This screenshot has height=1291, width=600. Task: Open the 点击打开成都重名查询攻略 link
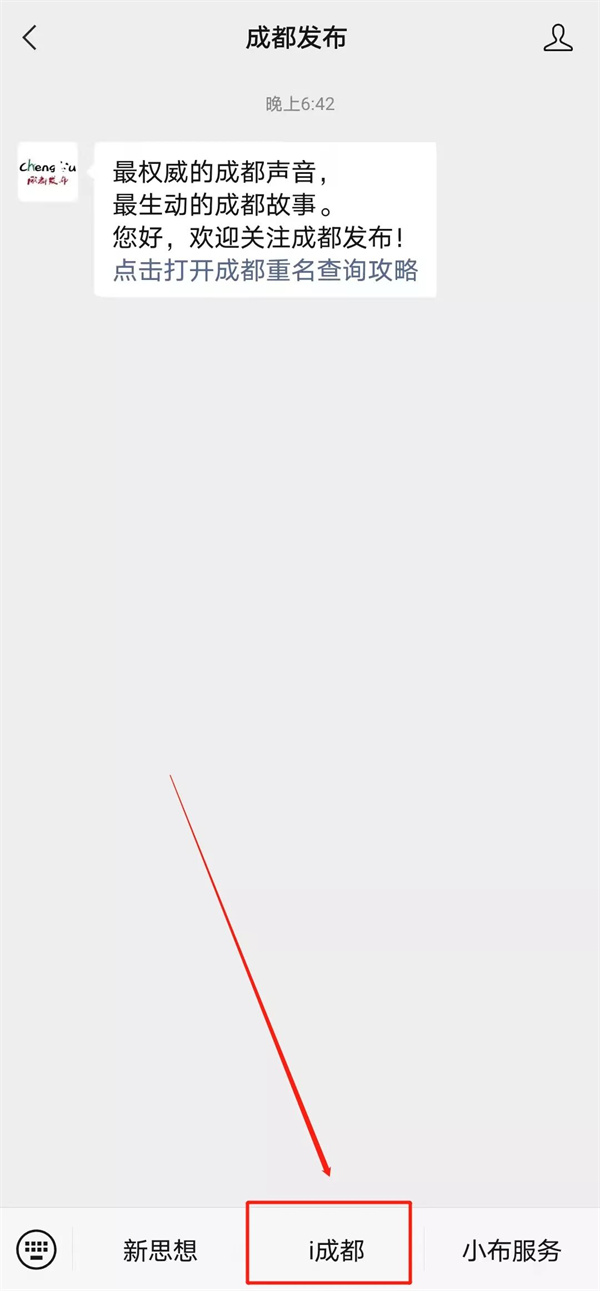point(265,270)
